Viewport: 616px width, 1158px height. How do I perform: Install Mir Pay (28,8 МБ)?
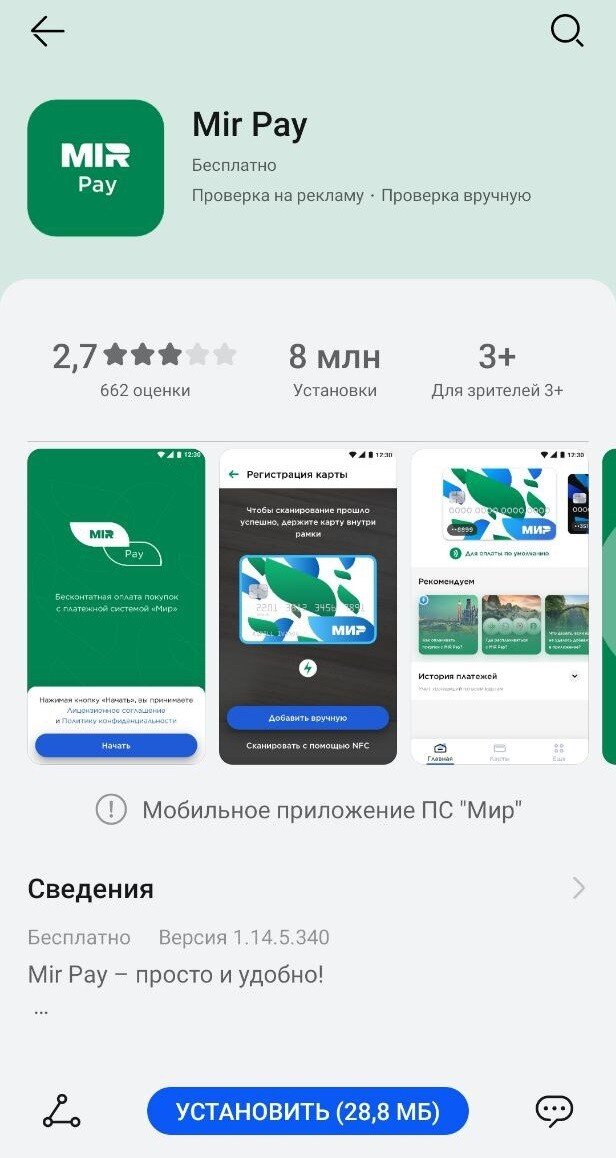[x=307, y=1111]
